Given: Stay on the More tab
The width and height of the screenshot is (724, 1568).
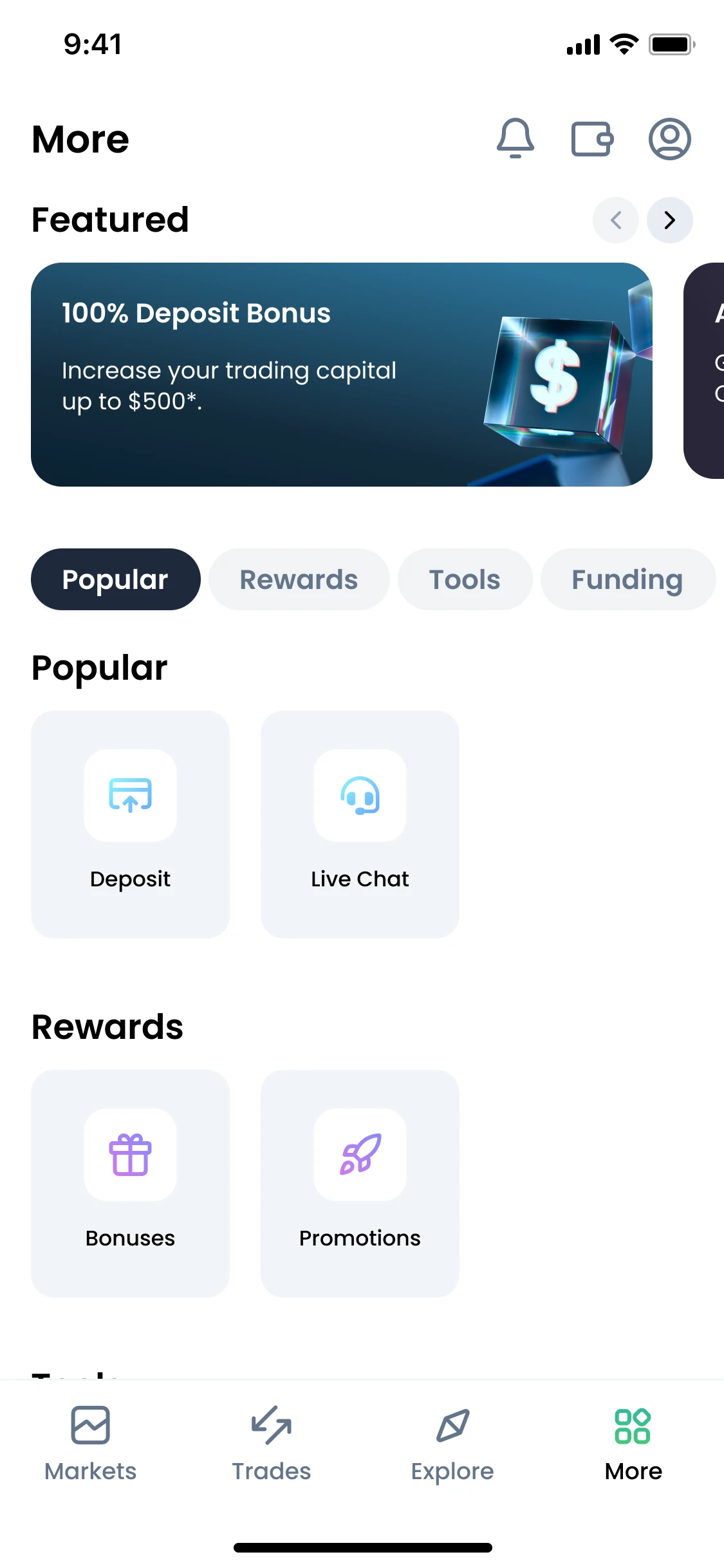Looking at the screenshot, I should click(x=633, y=1448).
